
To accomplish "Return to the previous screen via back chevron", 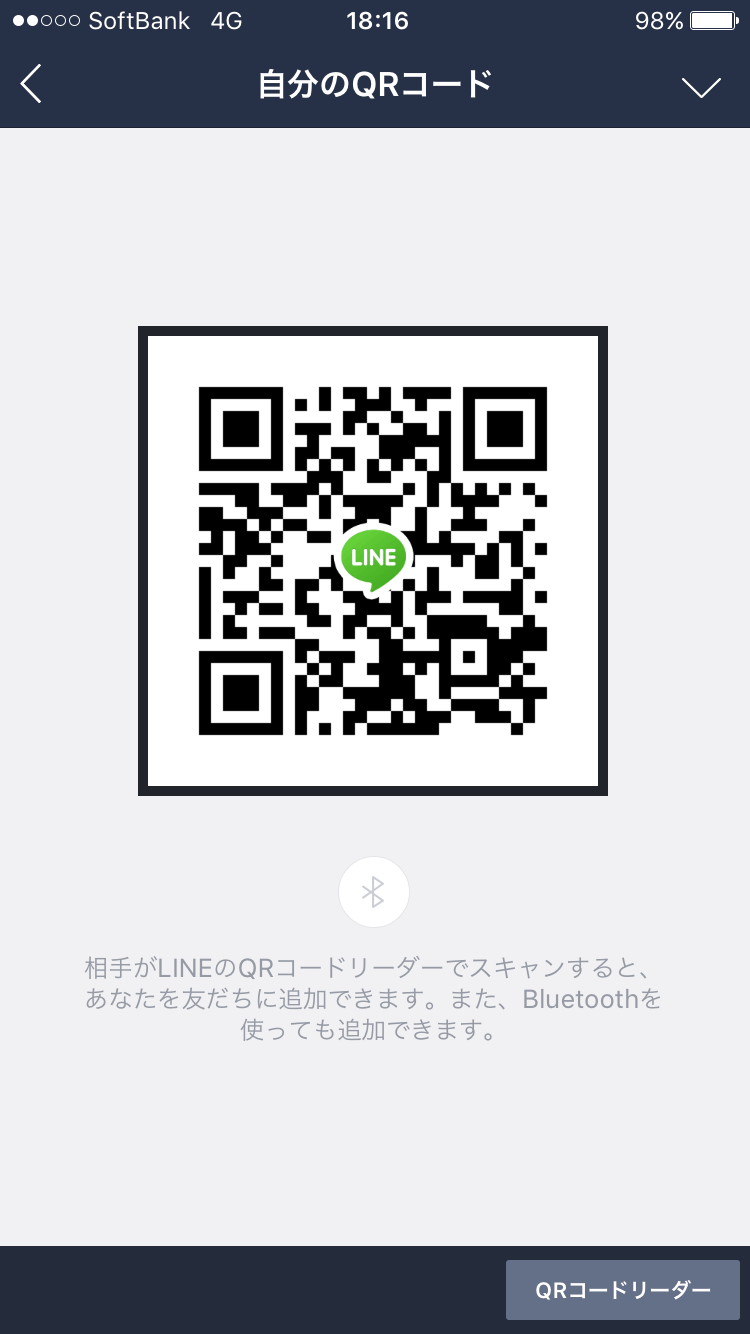I will coord(30,84).
